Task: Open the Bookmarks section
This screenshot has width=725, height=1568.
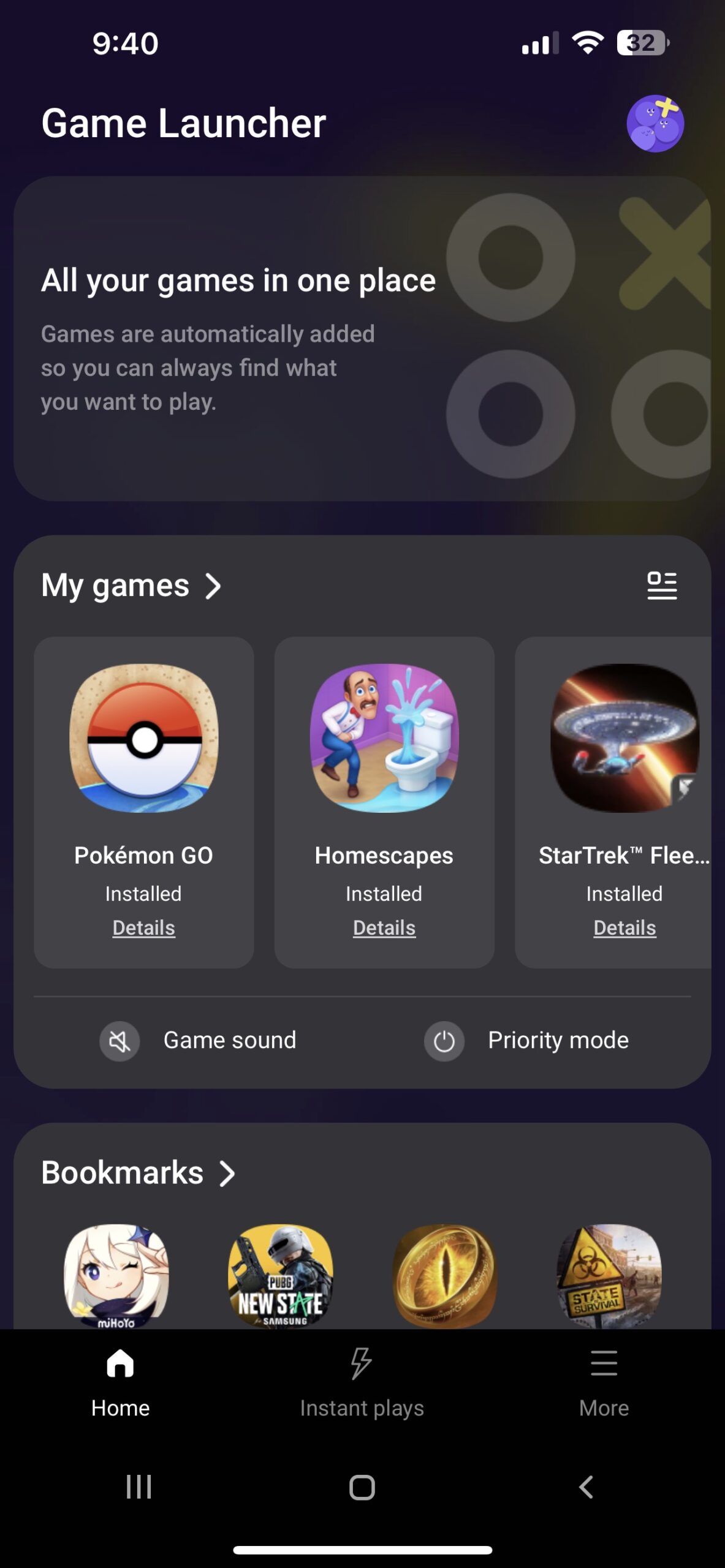Action: pyautogui.click(x=138, y=1173)
